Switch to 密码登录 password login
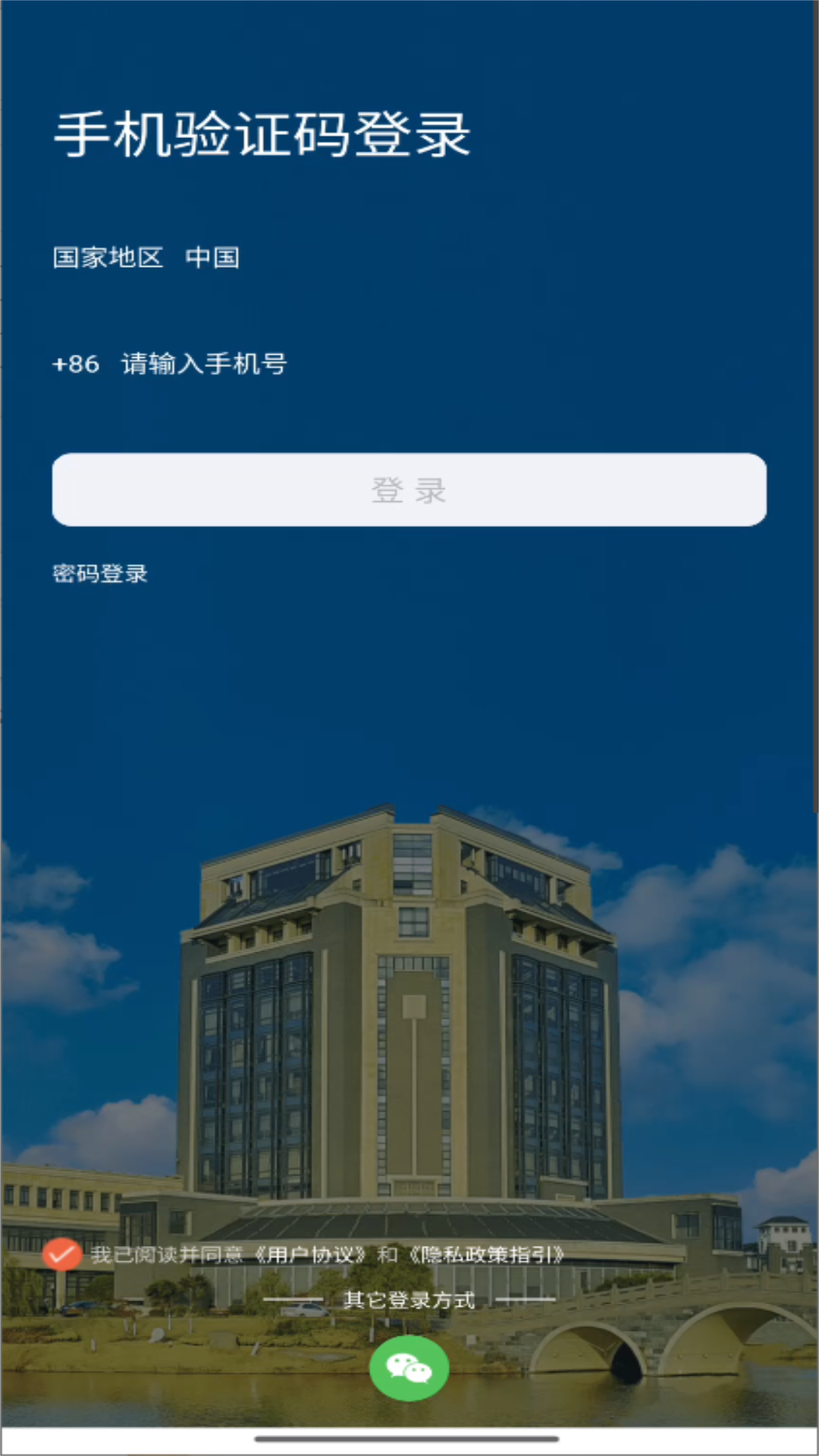Viewport: 819px width, 1456px height. click(x=100, y=573)
